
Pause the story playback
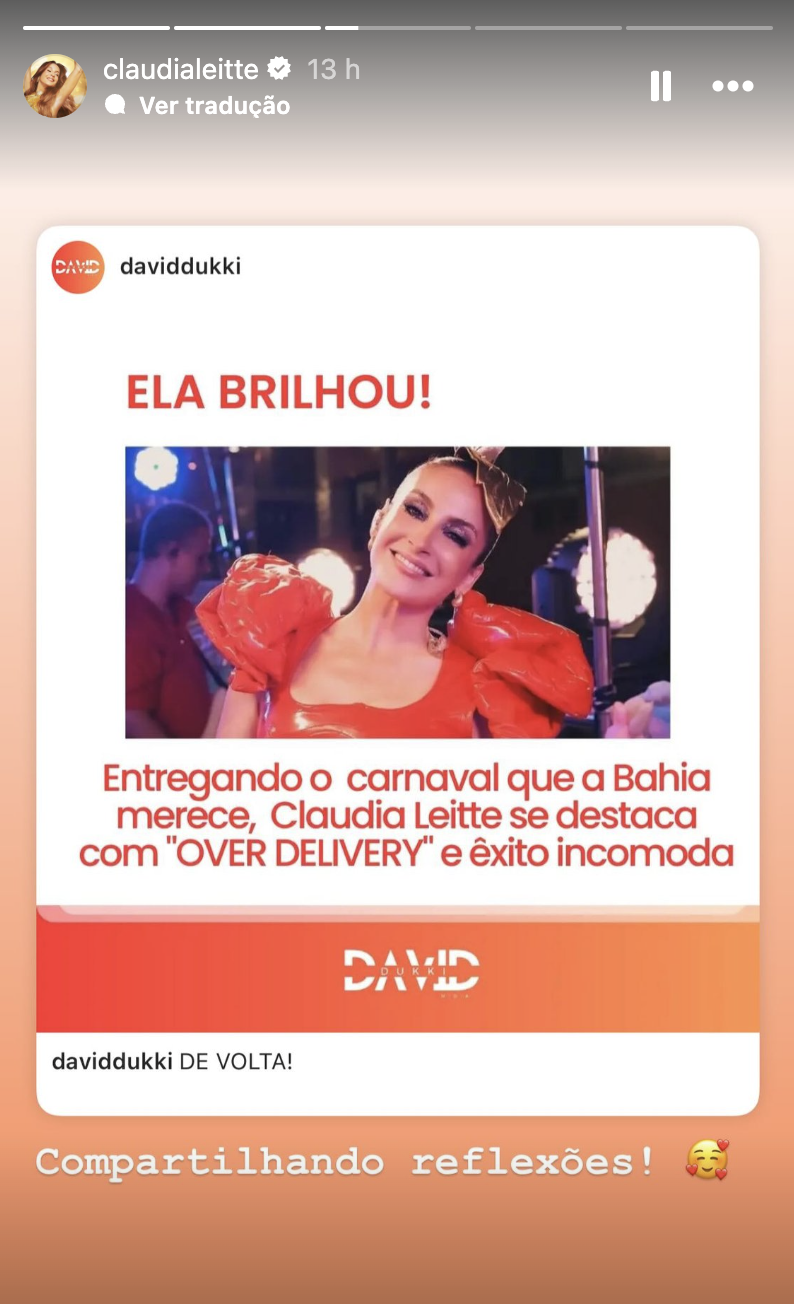pos(661,86)
